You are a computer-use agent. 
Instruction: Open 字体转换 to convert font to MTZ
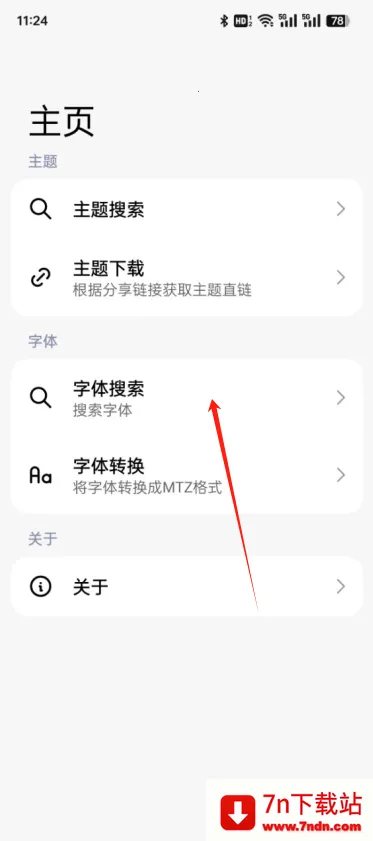[186, 475]
